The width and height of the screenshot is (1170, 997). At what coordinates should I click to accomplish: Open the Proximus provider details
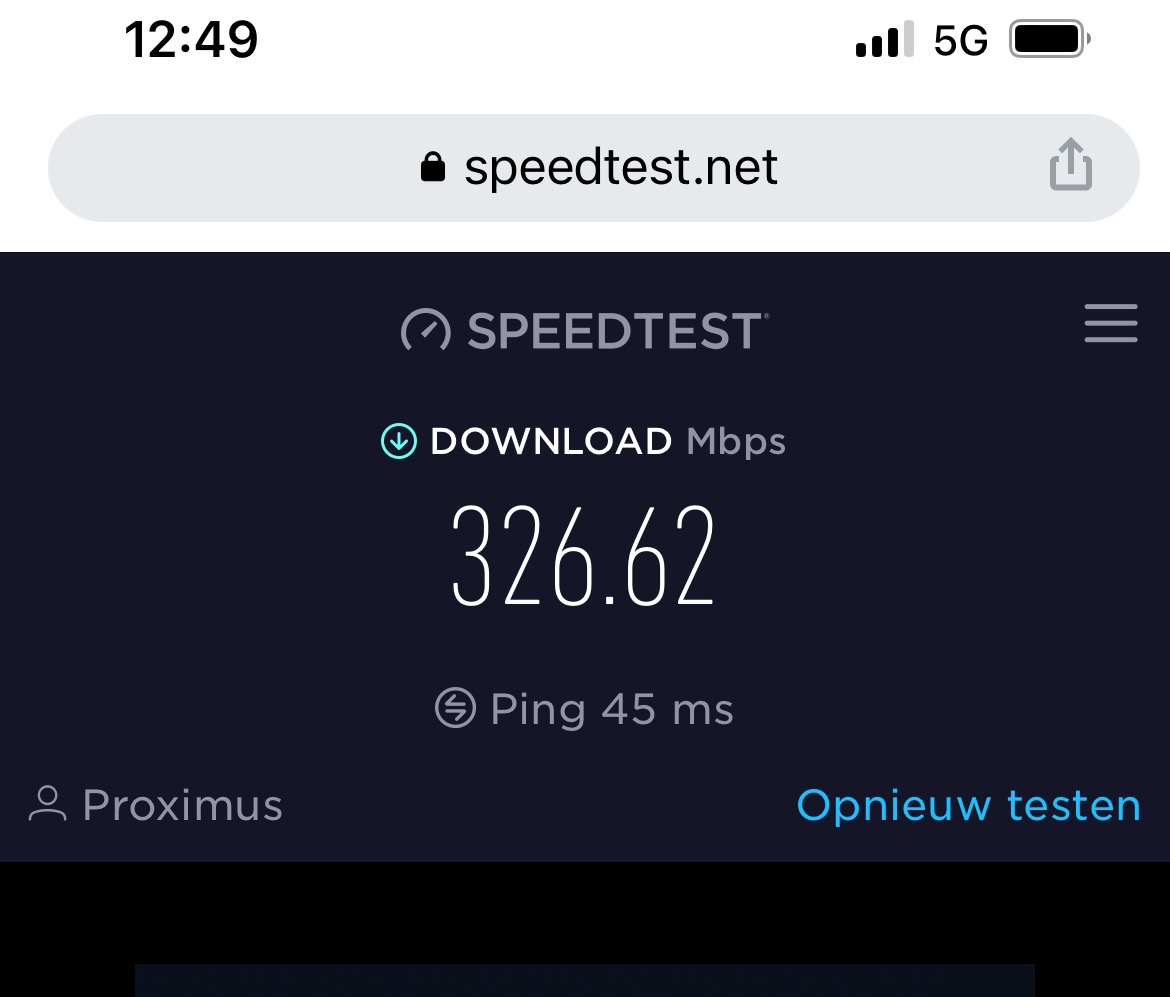tap(157, 805)
